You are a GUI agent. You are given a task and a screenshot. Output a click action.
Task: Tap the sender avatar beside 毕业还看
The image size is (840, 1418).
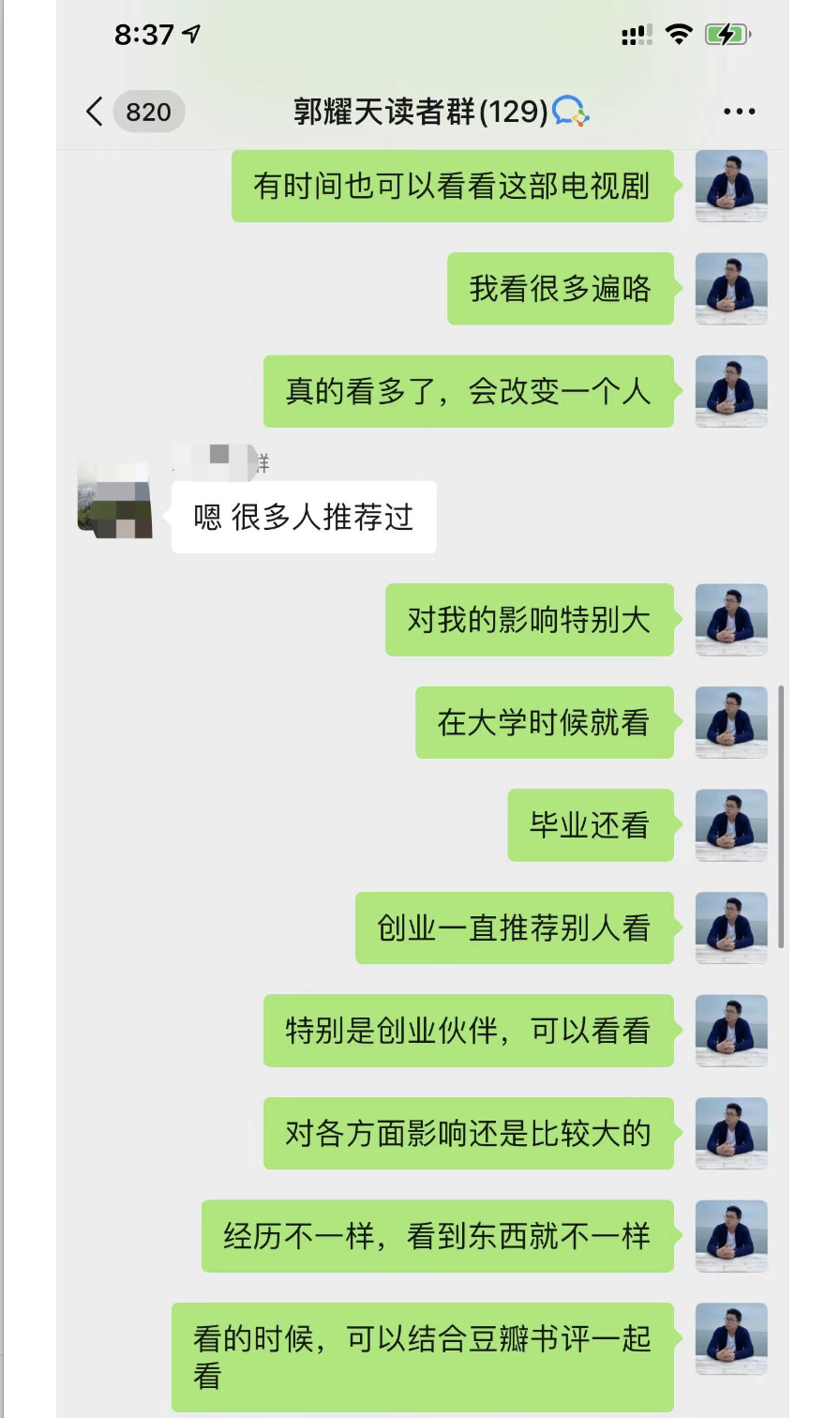point(731,825)
